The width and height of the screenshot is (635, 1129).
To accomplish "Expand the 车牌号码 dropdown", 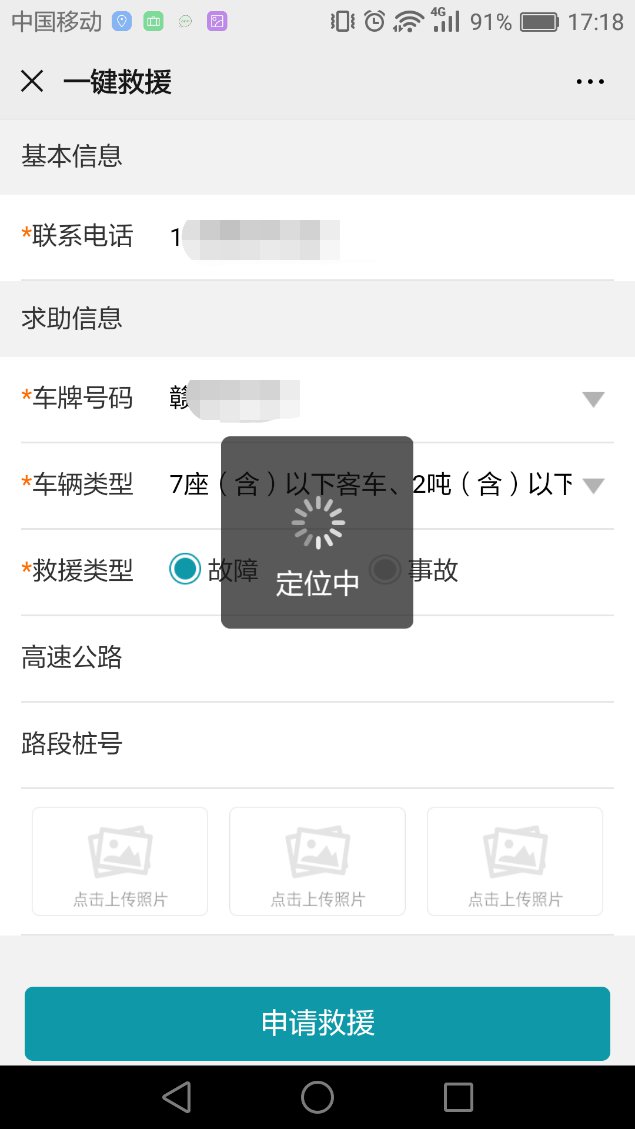I will [x=593, y=399].
